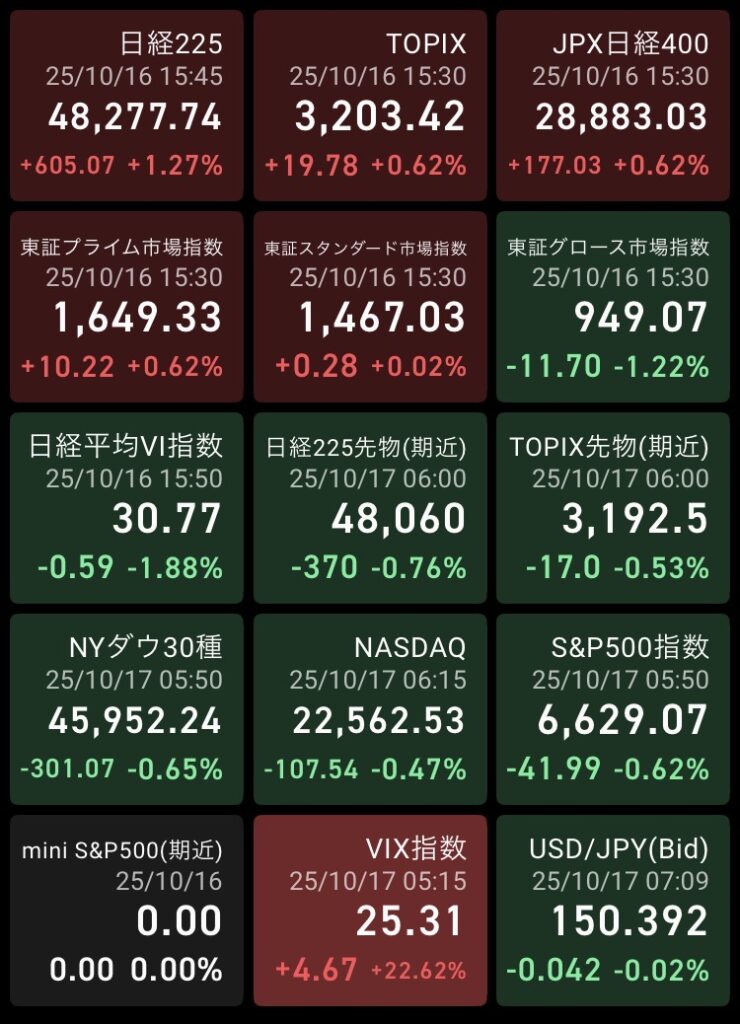Check the NASDAQ index card

(370, 709)
